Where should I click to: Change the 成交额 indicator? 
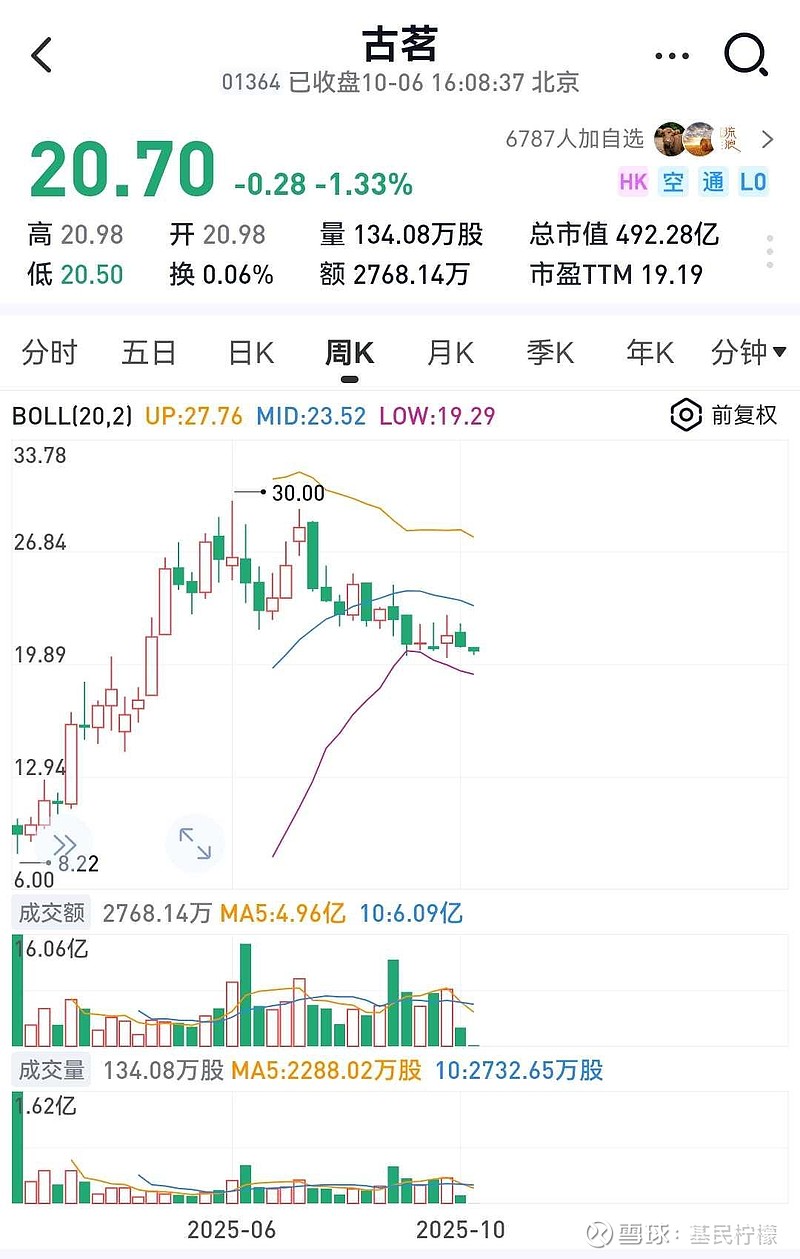tap(50, 913)
